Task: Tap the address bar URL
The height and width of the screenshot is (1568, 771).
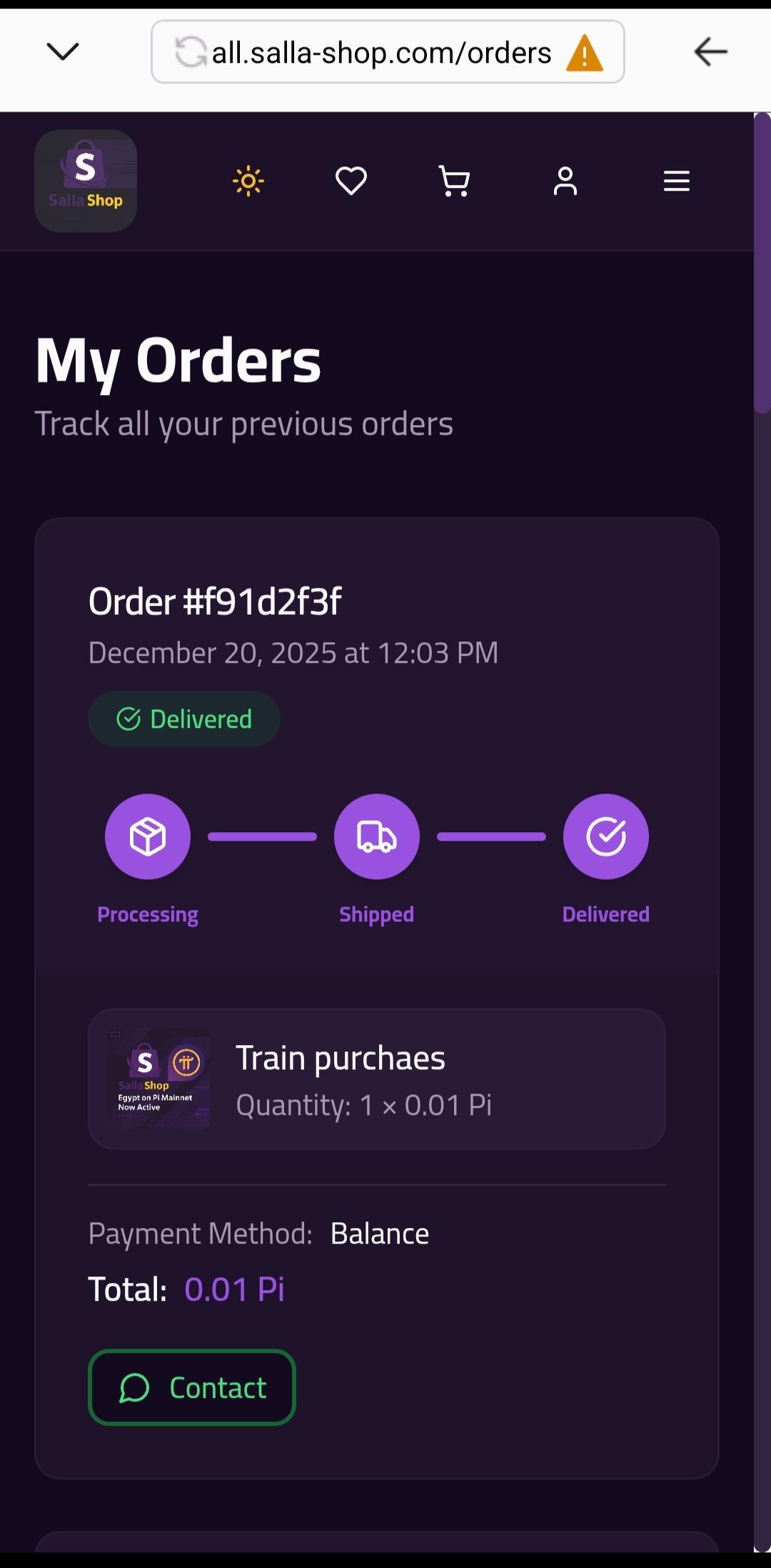Action: coord(381,52)
